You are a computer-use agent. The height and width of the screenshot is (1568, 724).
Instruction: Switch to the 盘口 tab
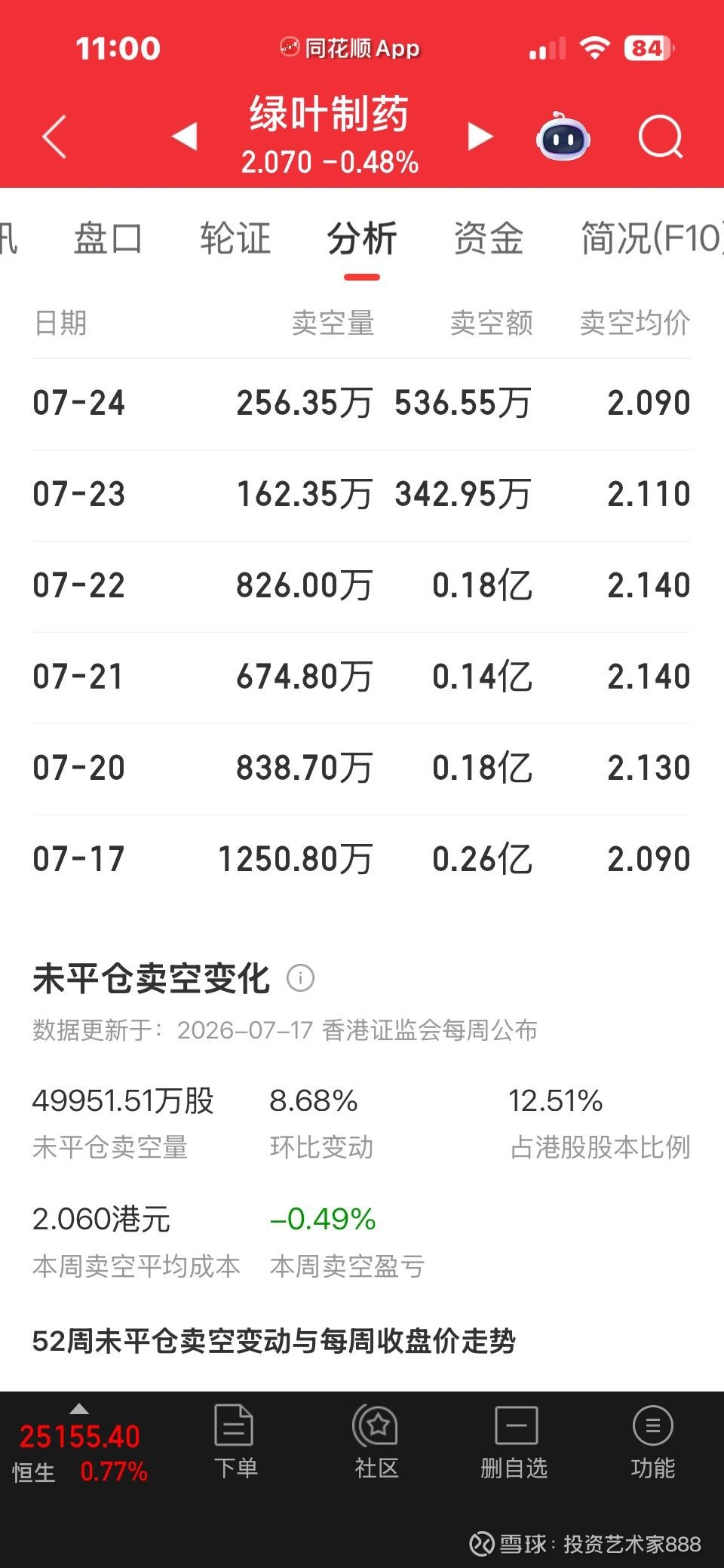click(108, 238)
